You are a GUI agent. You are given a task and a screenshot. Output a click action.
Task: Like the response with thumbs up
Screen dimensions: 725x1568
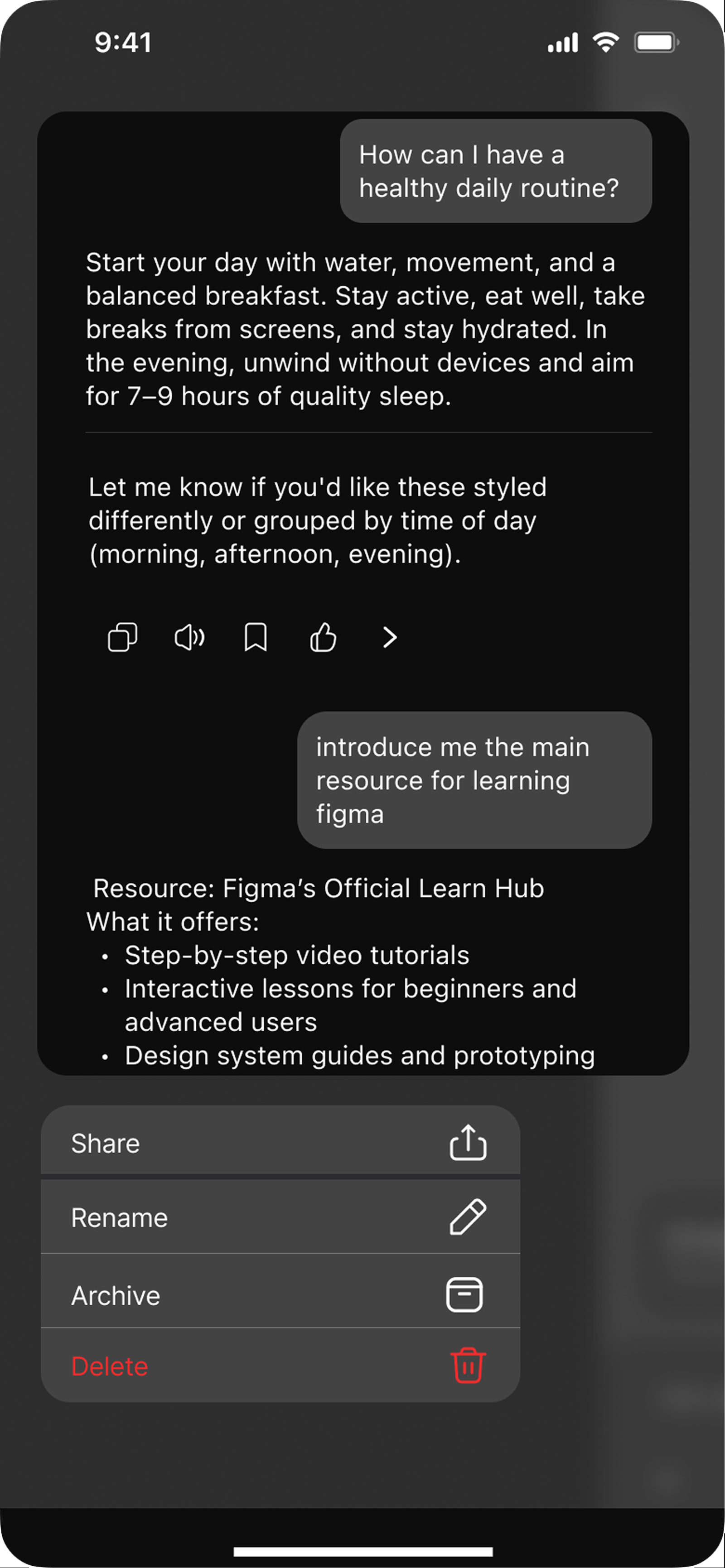(x=323, y=637)
